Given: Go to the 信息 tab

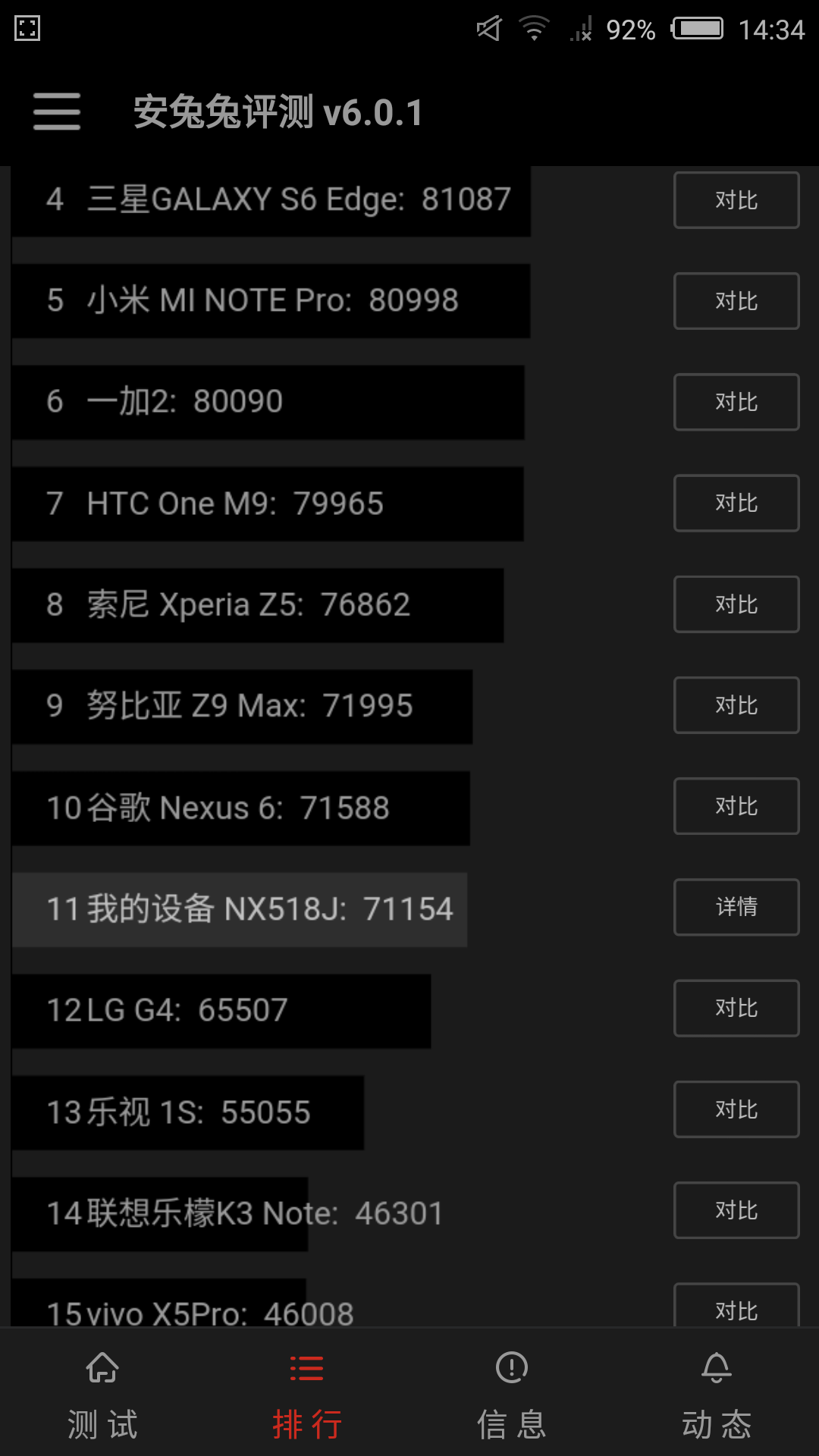Looking at the screenshot, I should pyautogui.click(x=512, y=1395).
